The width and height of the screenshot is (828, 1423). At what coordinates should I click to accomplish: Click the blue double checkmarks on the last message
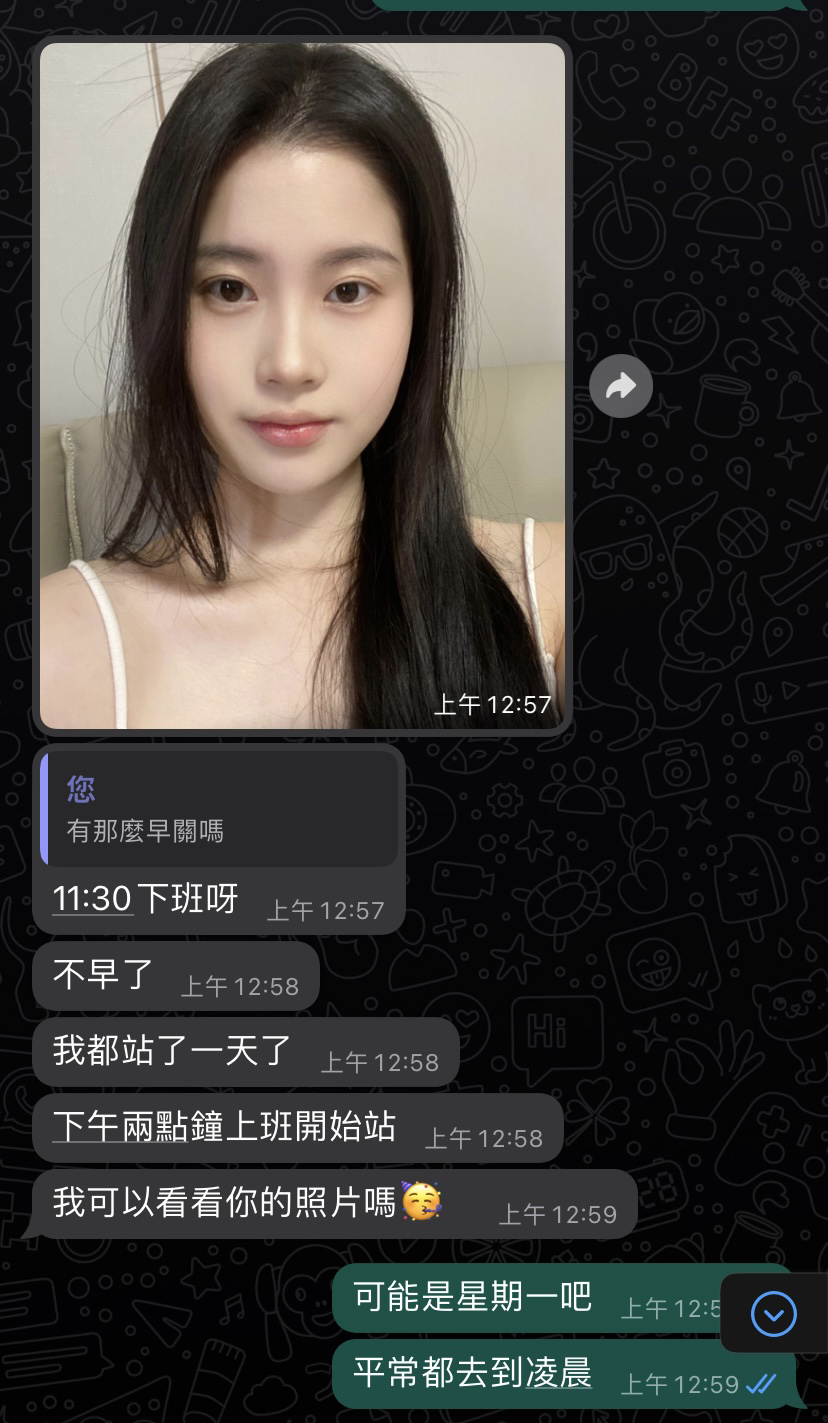coord(760,1384)
